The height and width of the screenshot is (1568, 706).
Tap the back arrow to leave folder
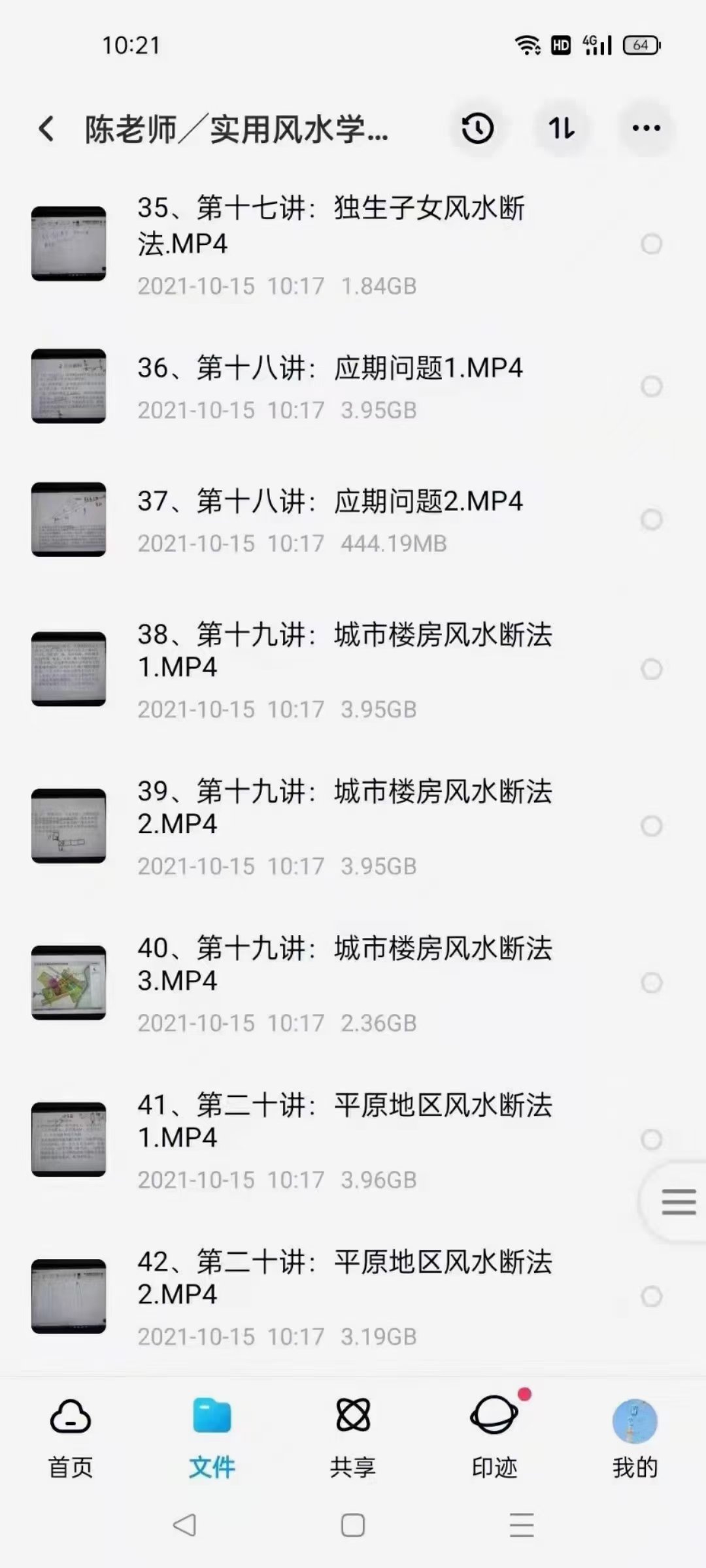pyautogui.click(x=45, y=129)
